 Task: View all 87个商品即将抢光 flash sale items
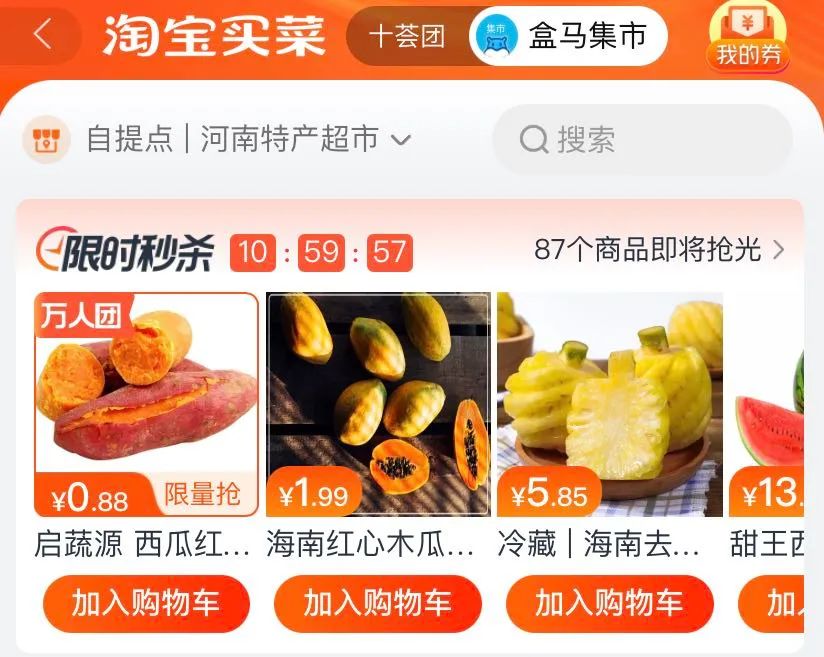click(659, 250)
